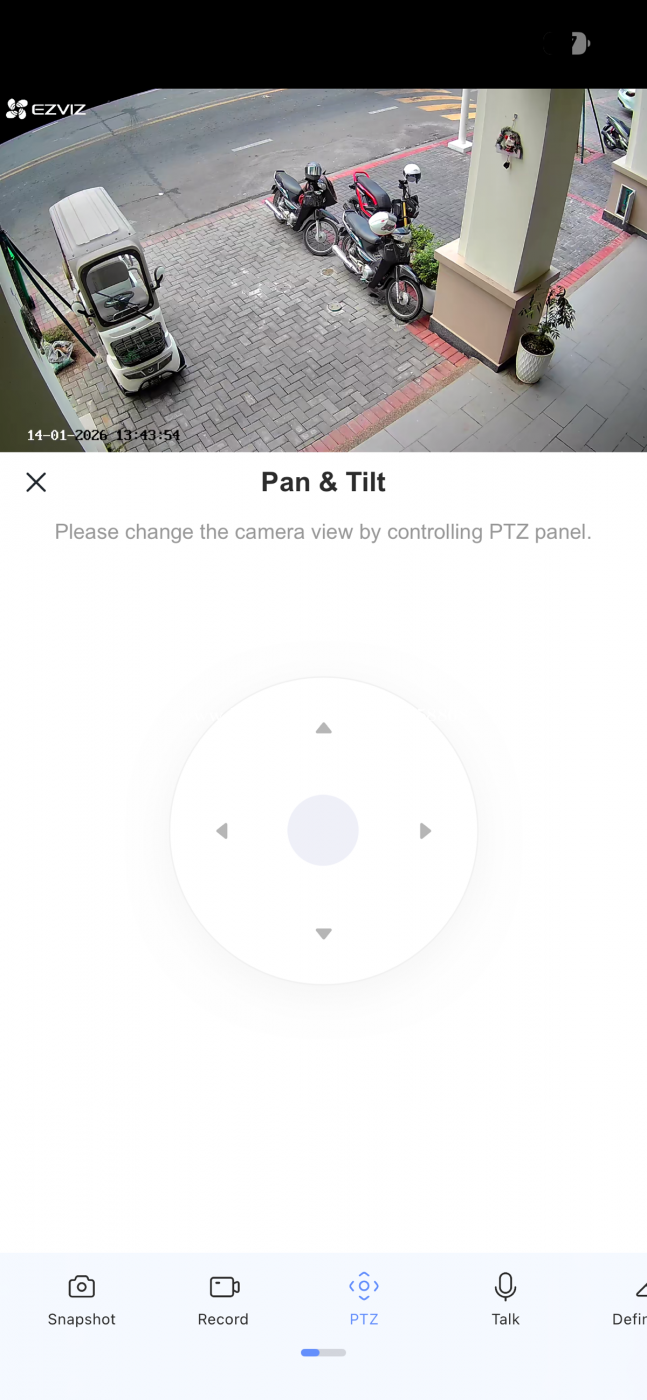Image resolution: width=647 pixels, height=1400 pixels.
Task: Open the Definition option in the toolbar
Action: 632,1299
